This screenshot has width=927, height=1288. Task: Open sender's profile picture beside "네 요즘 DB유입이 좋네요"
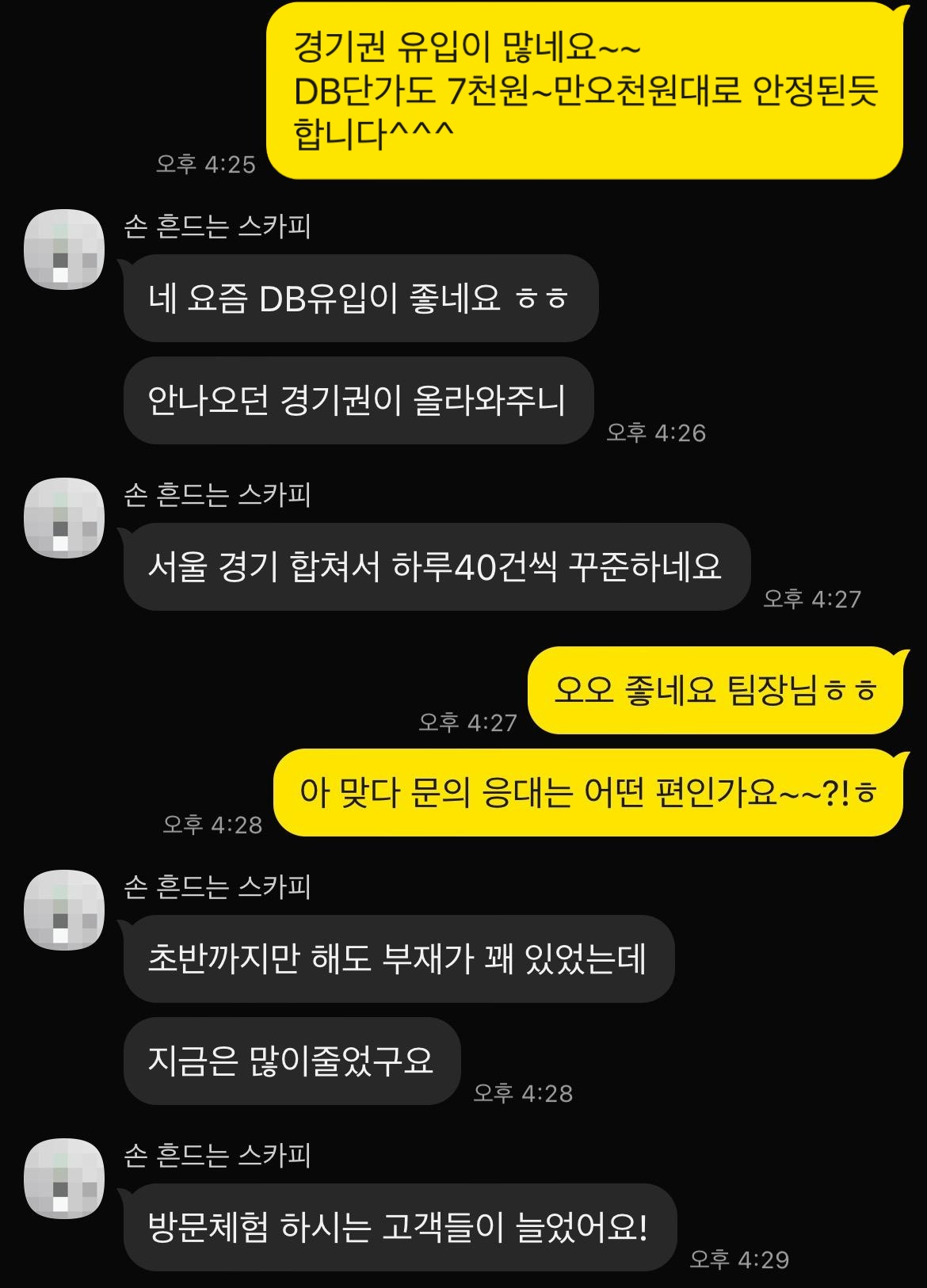[x=65, y=249]
